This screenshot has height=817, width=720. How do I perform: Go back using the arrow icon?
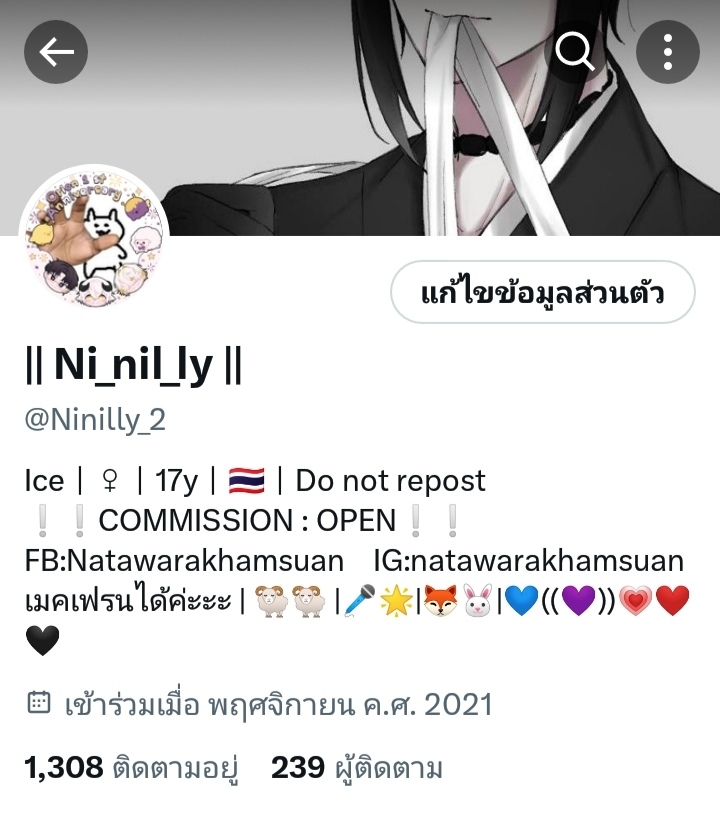pos(56,51)
